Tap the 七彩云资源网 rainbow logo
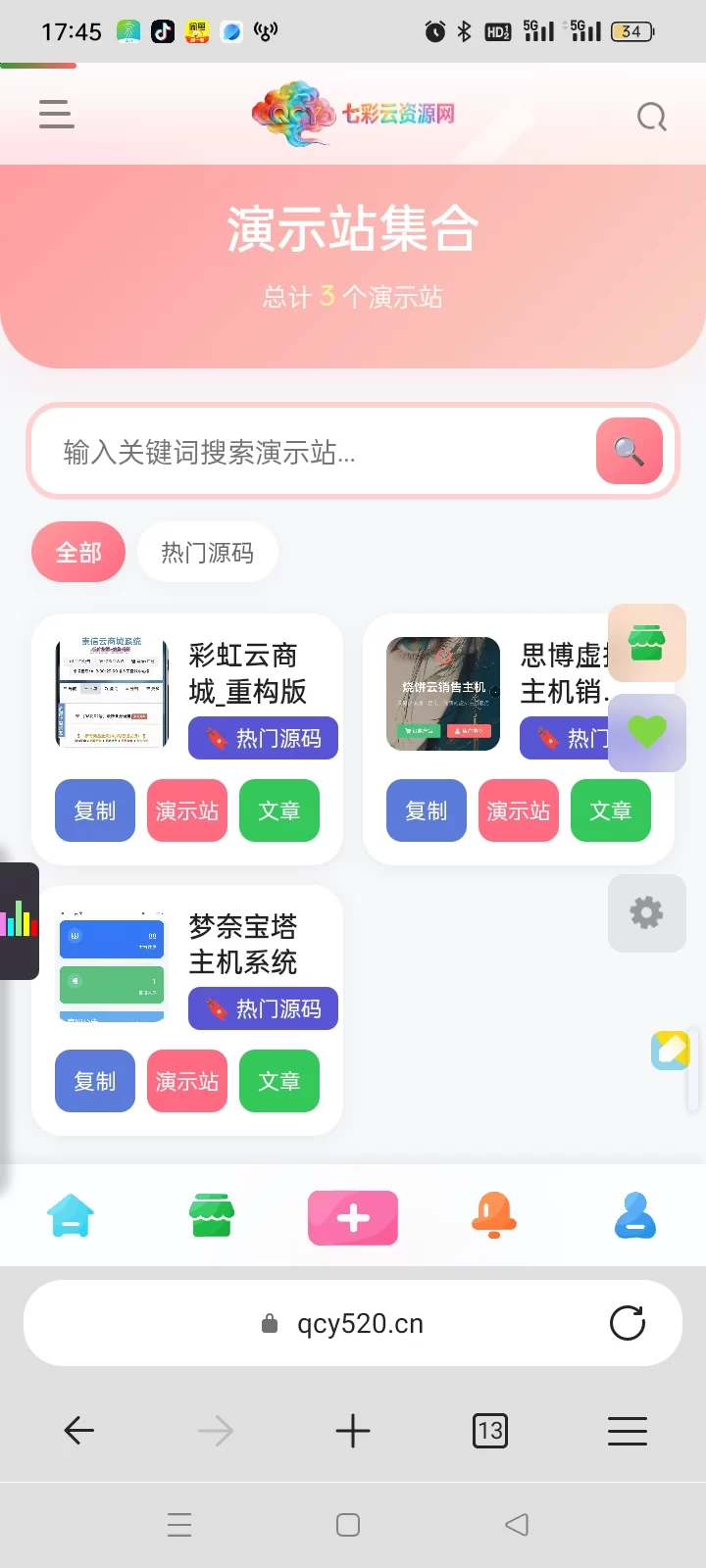Screen dimensions: 706x1568 (x=353, y=115)
